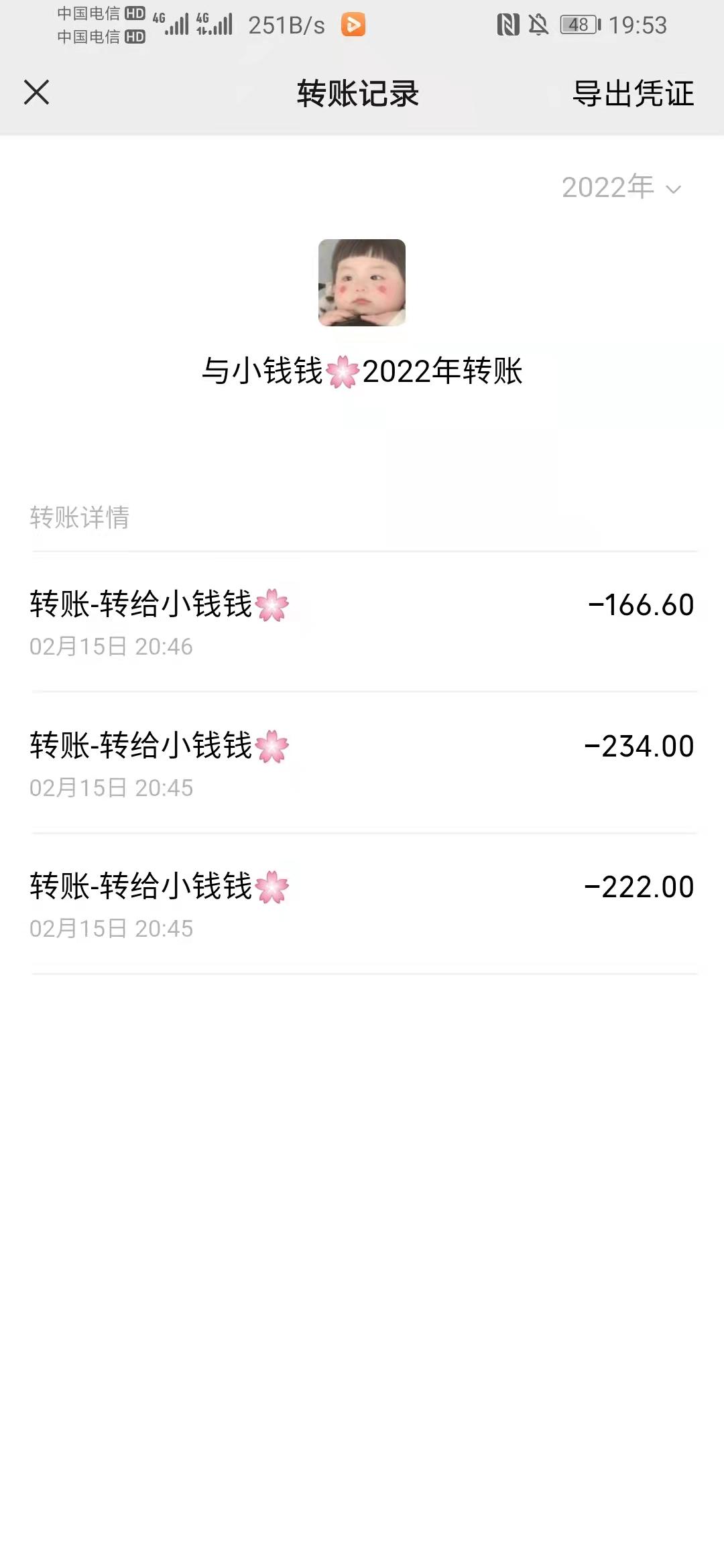Close the transfer records page
This screenshot has width=724, height=1568.
pyautogui.click(x=37, y=92)
